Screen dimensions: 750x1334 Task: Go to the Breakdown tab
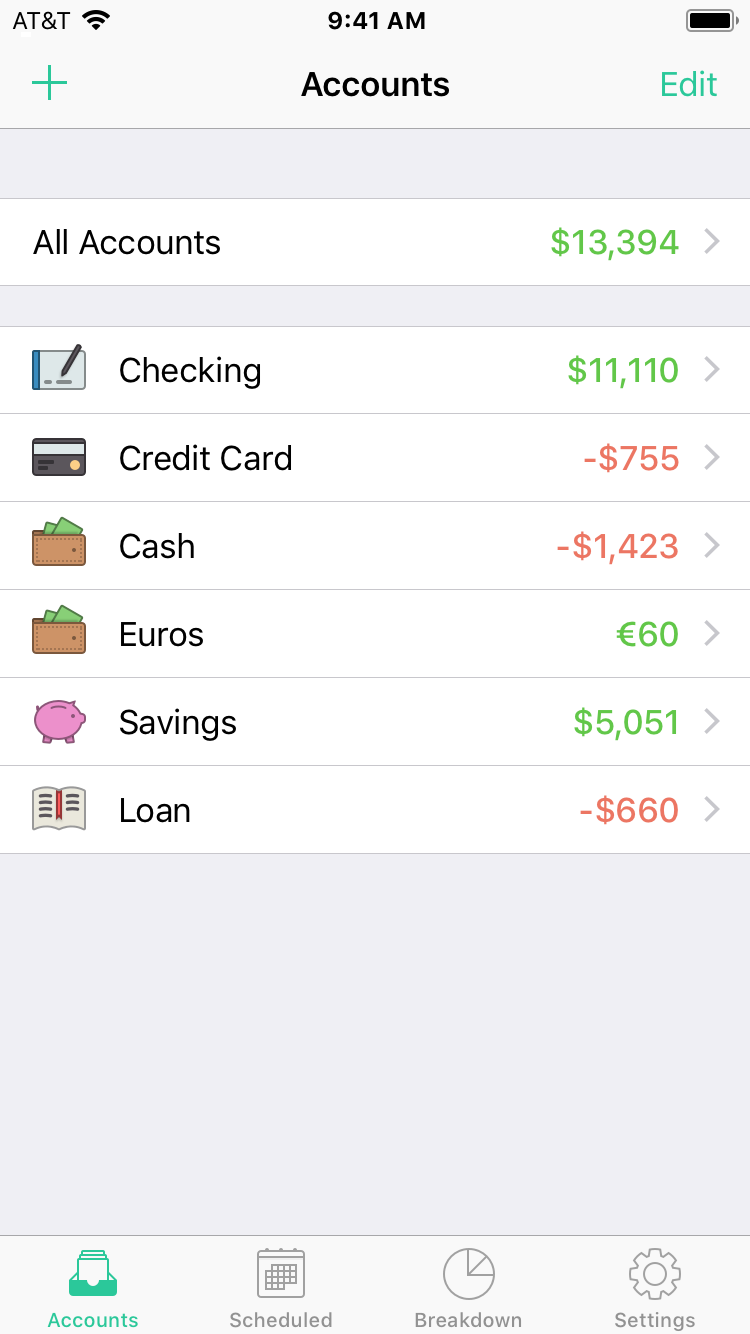pyautogui.click(x=468, y=1288)
